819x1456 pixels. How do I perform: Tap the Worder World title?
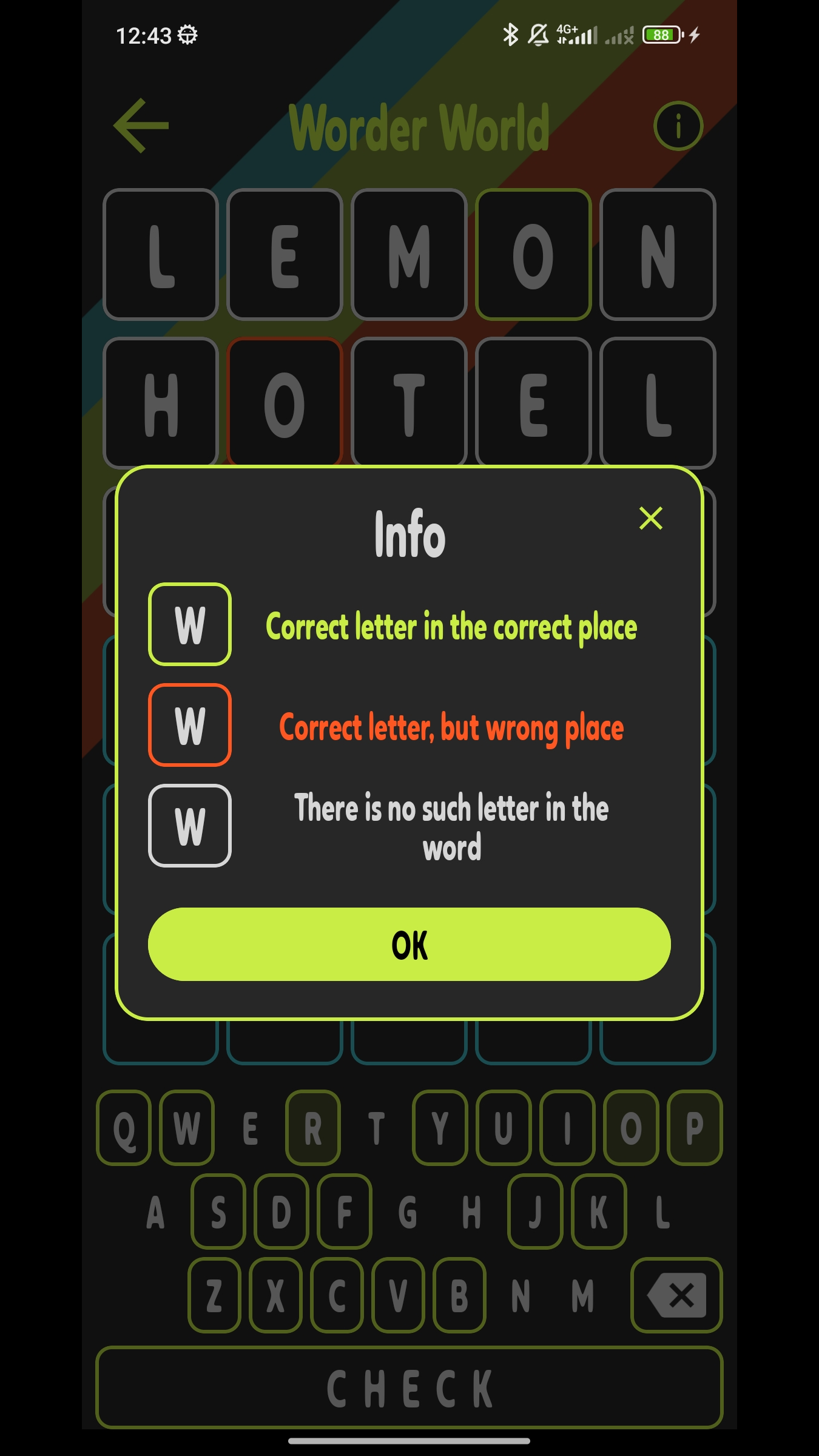(x=420, y=127)
